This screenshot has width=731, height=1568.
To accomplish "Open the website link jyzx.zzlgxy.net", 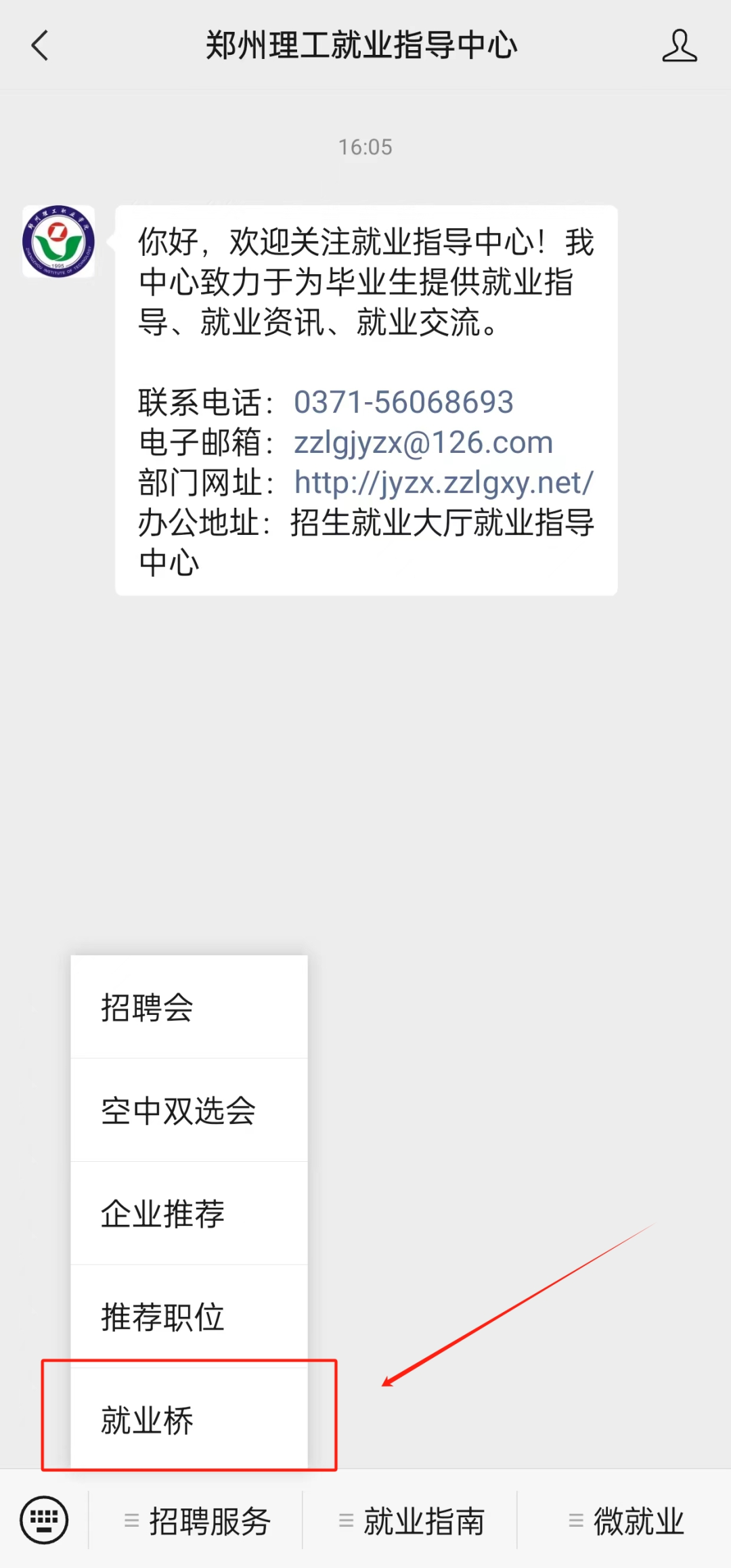I will point(444,483).
